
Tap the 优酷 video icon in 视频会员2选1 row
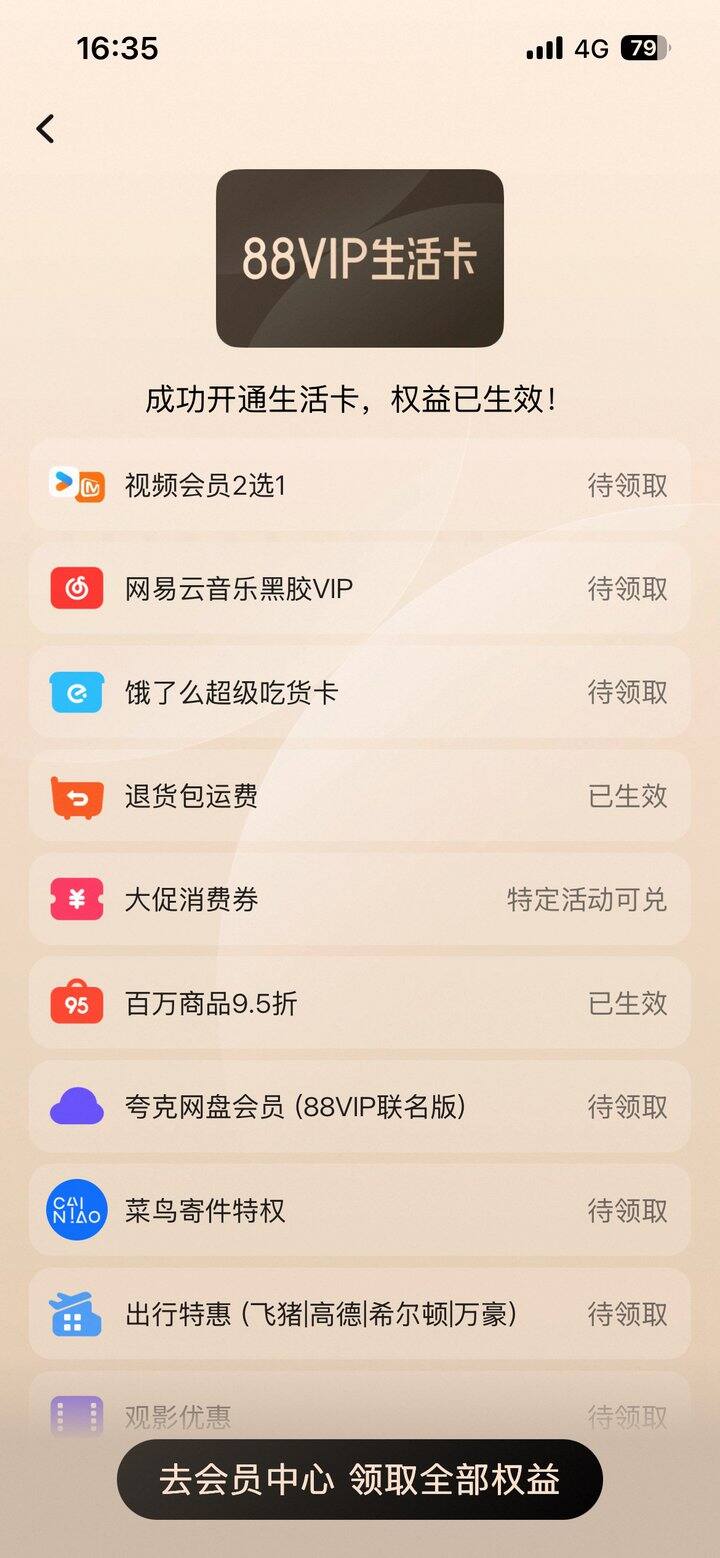pyautogui.click(x=62, y=482)
